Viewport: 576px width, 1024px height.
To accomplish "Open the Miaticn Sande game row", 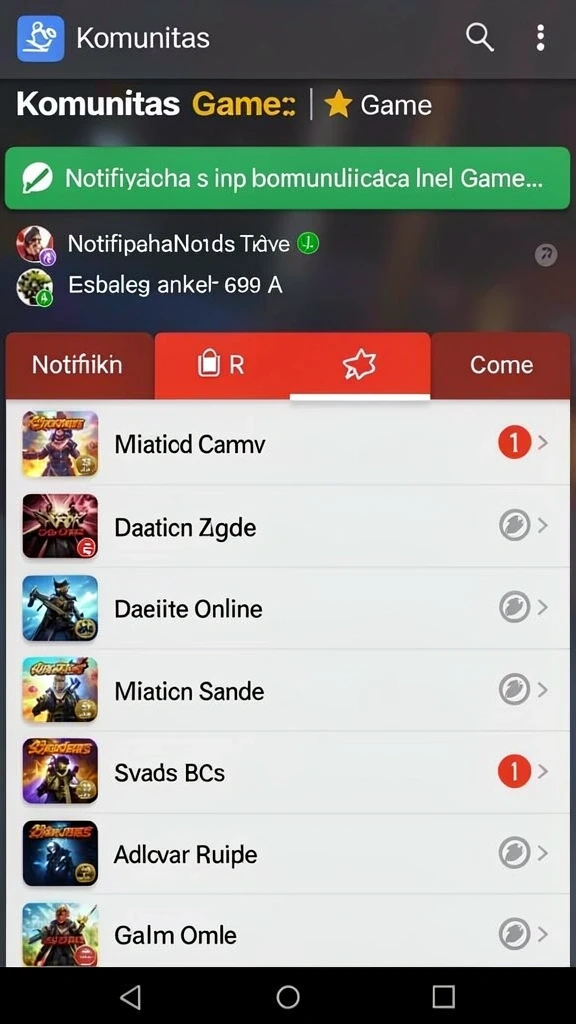I will pos(287,690).
